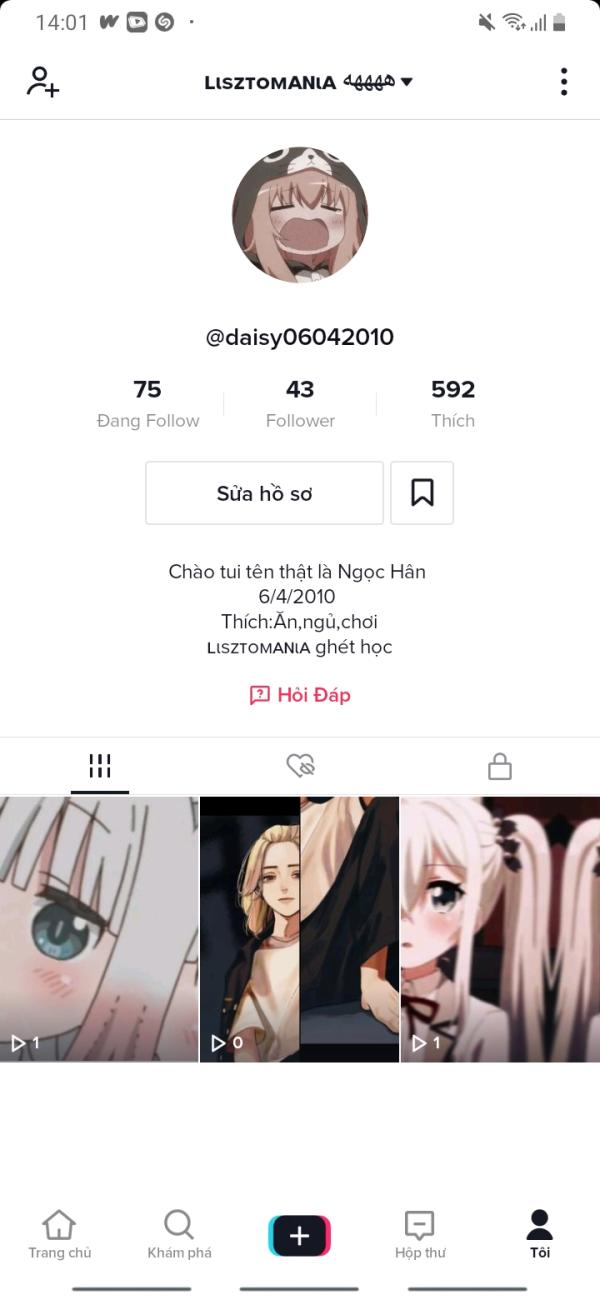Switch to the private videos lock tab
The height and width of the screenshot is (1300, 600).
[500, 767]
